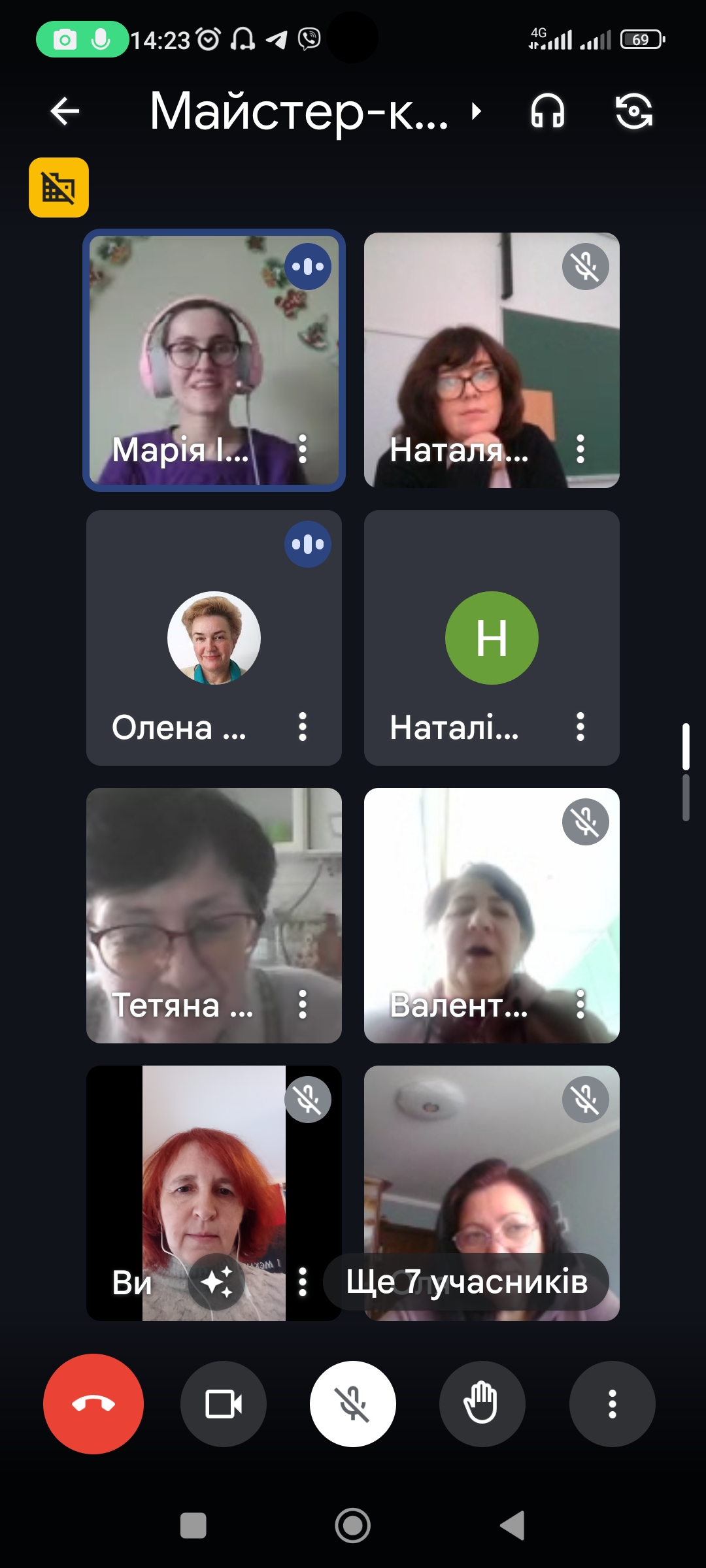This screenshot has width=706, height=1568.
Task: Open the Майстер-к... meeting details
Action: [x=314, y=111]
